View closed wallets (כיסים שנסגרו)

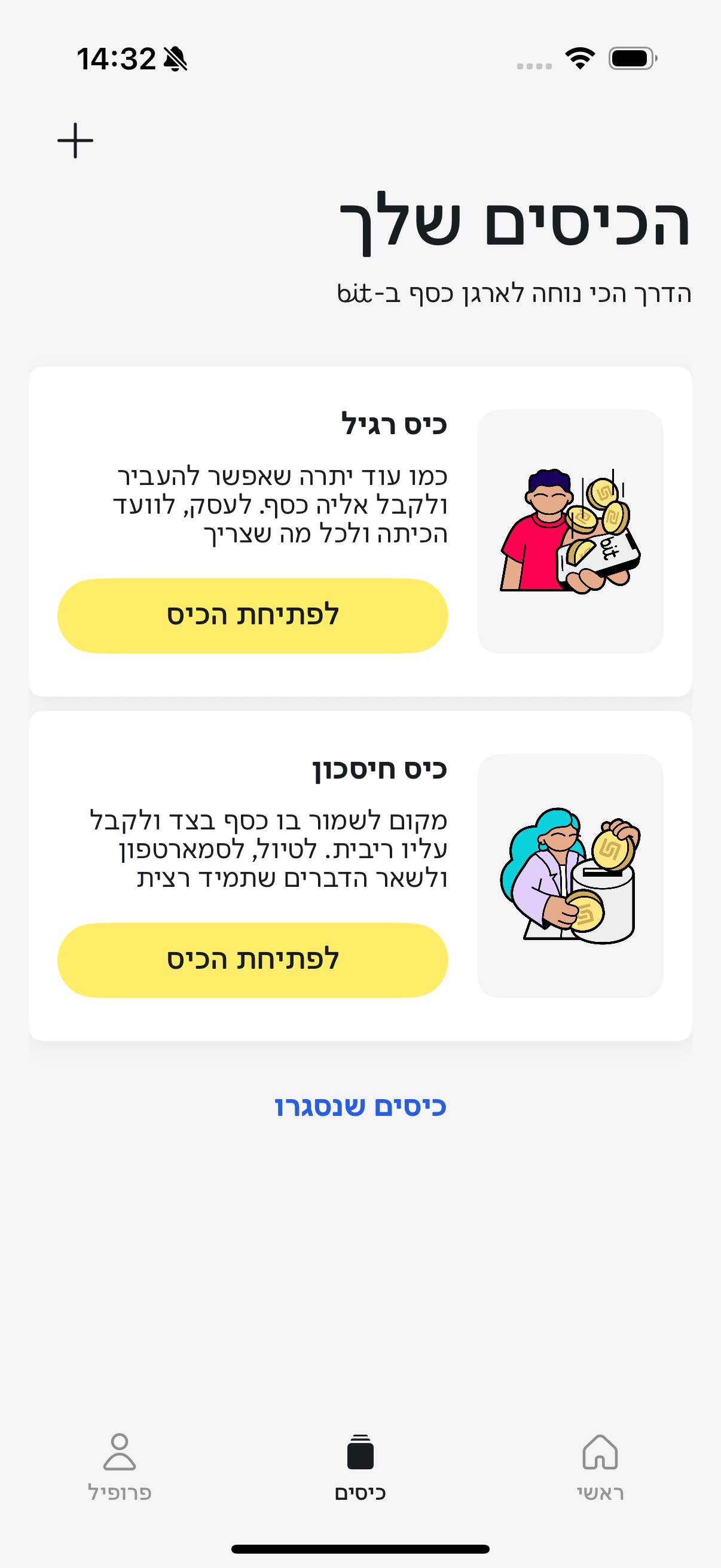(360, 1106)
